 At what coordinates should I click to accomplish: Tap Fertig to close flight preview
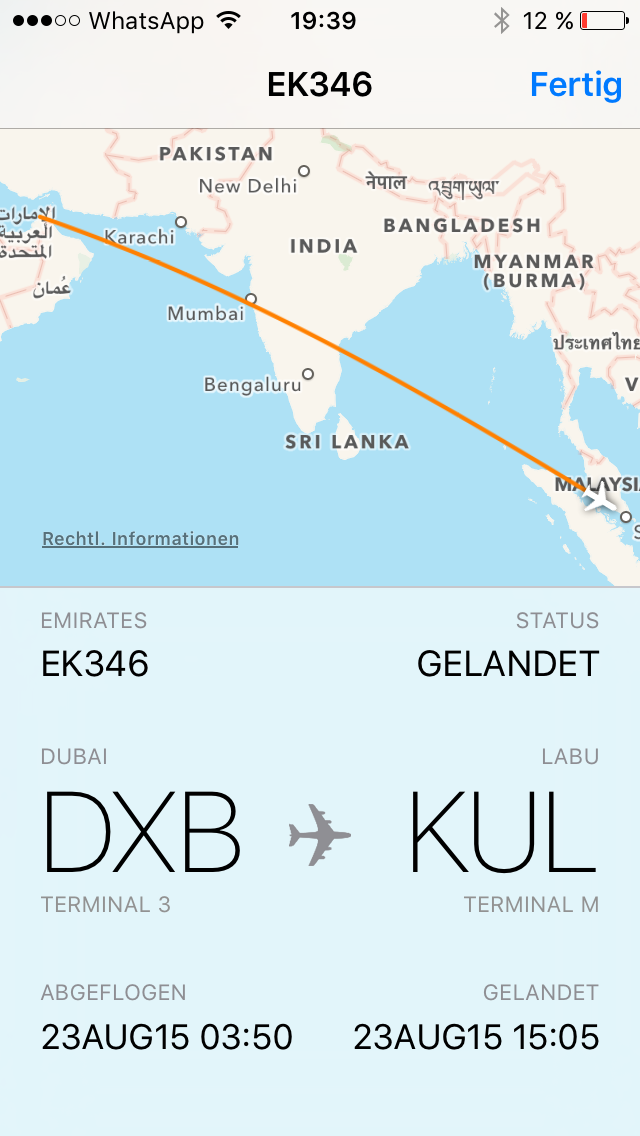click(x=575, y=85)
